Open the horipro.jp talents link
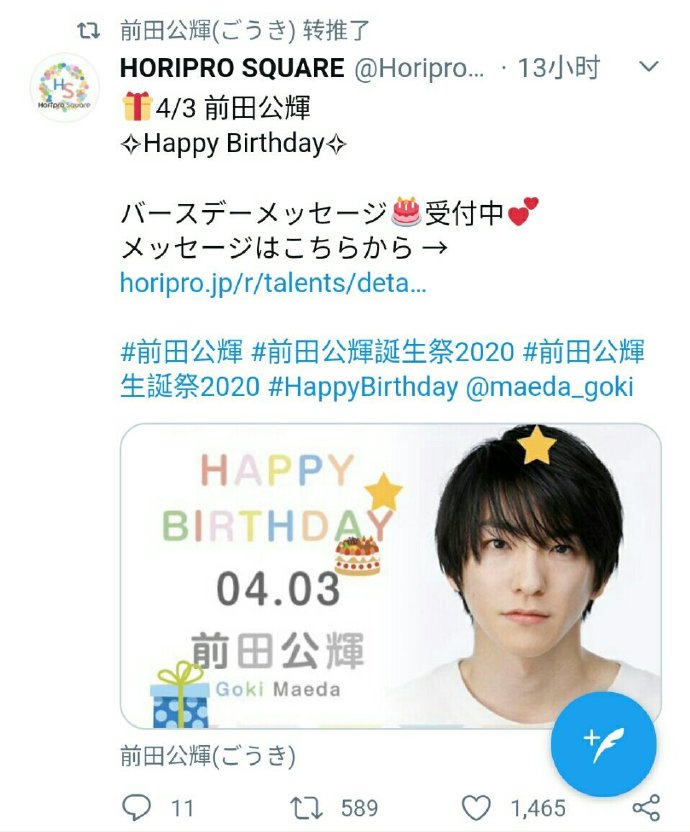 [273, 282]
